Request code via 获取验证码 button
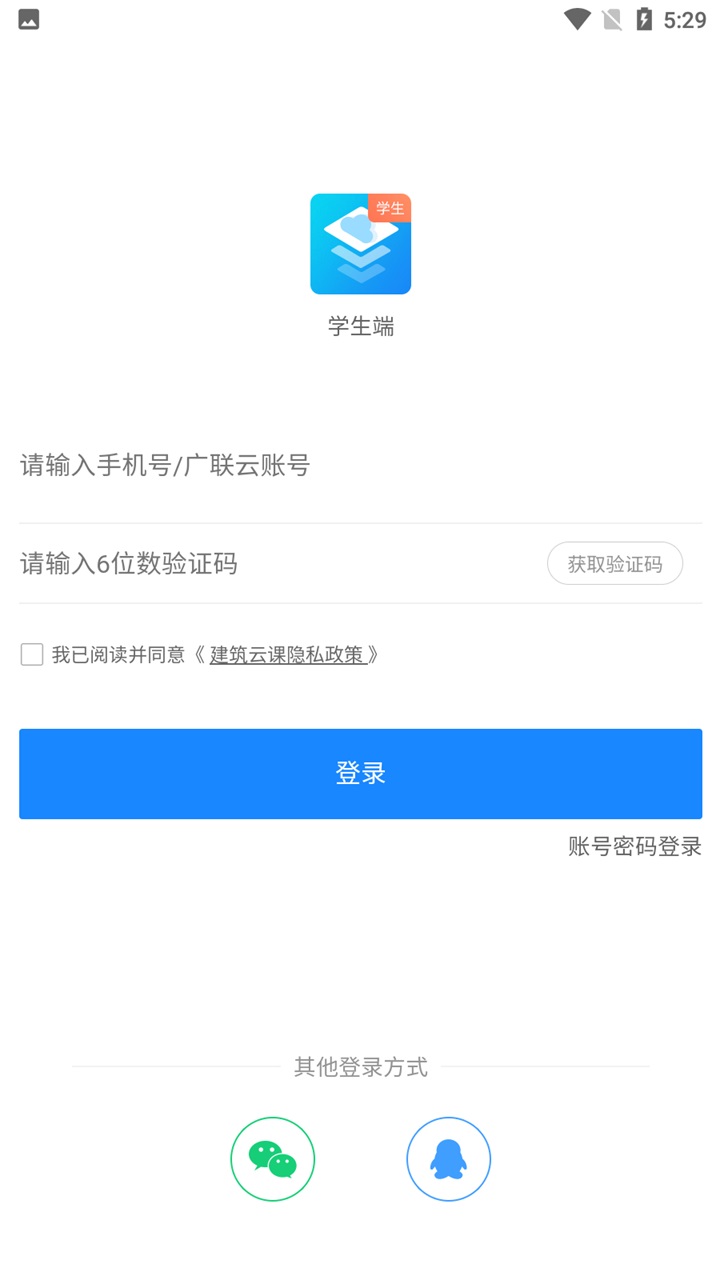720x1280 pixels. pyautogui.click(x=615, y=563)
